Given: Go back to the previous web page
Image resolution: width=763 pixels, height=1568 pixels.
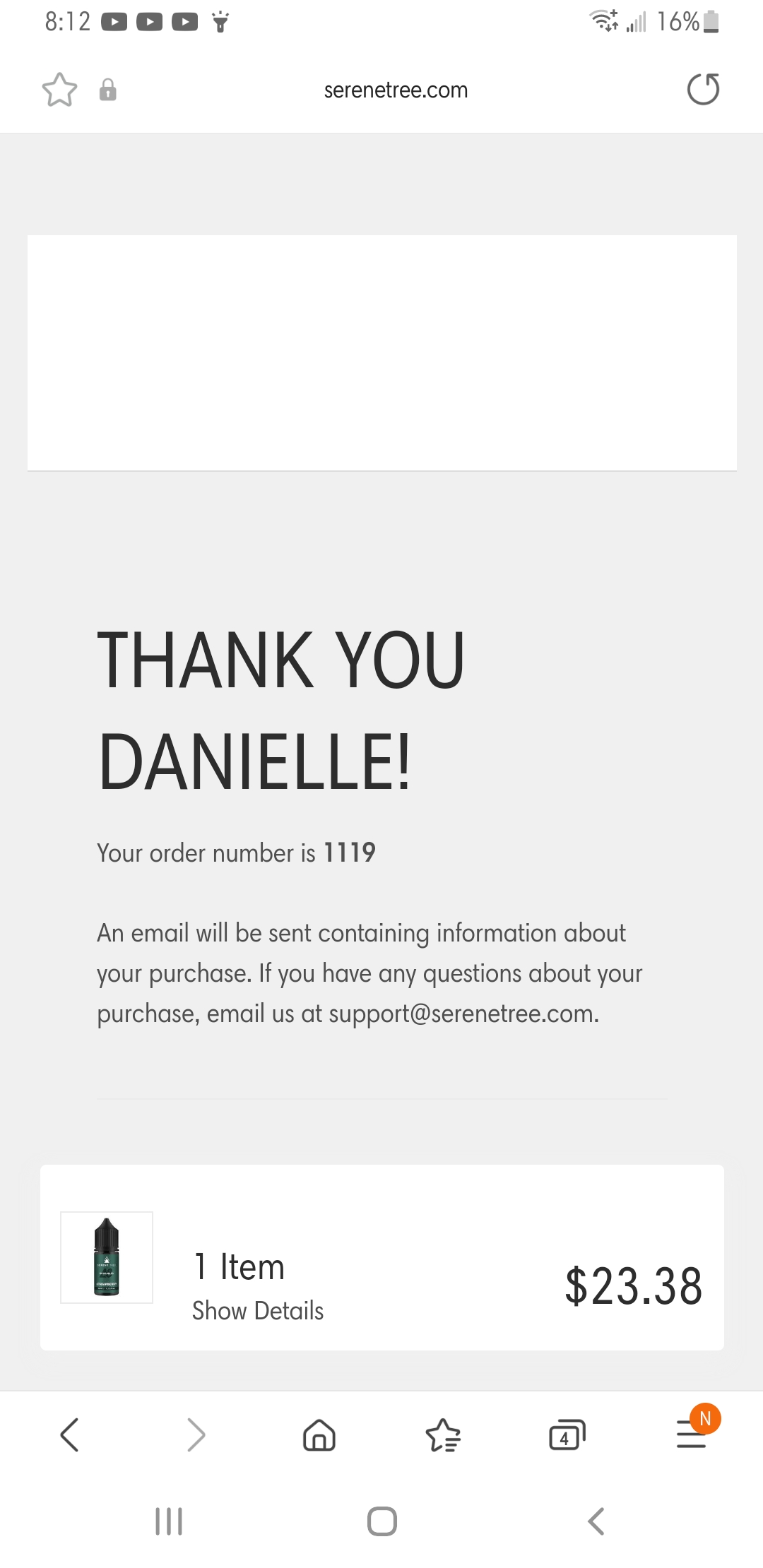Looking at the screenshot, I should pyautogui.click(x=69, y=1435).
